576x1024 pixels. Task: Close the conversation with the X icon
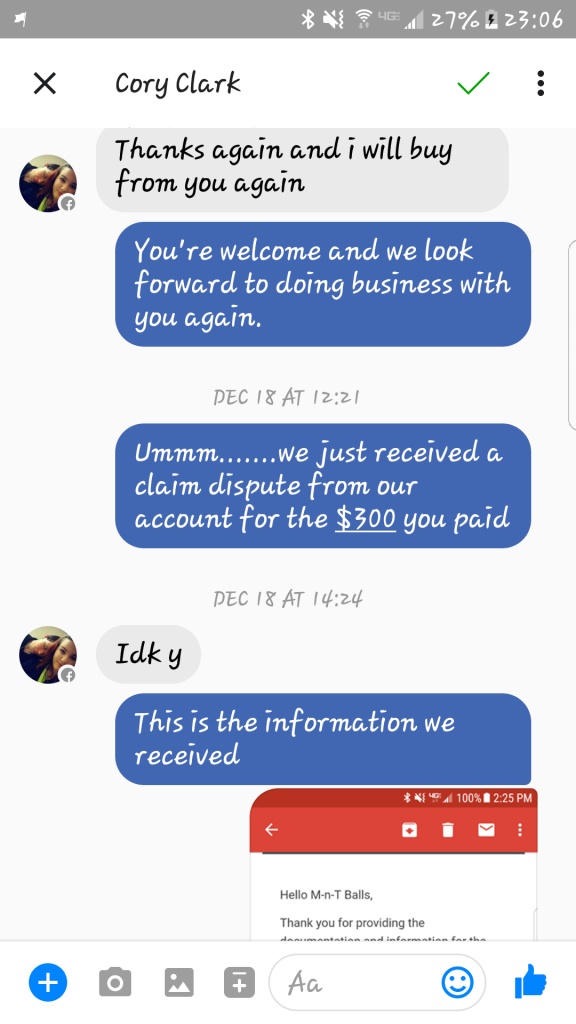[x=44, y=84]
